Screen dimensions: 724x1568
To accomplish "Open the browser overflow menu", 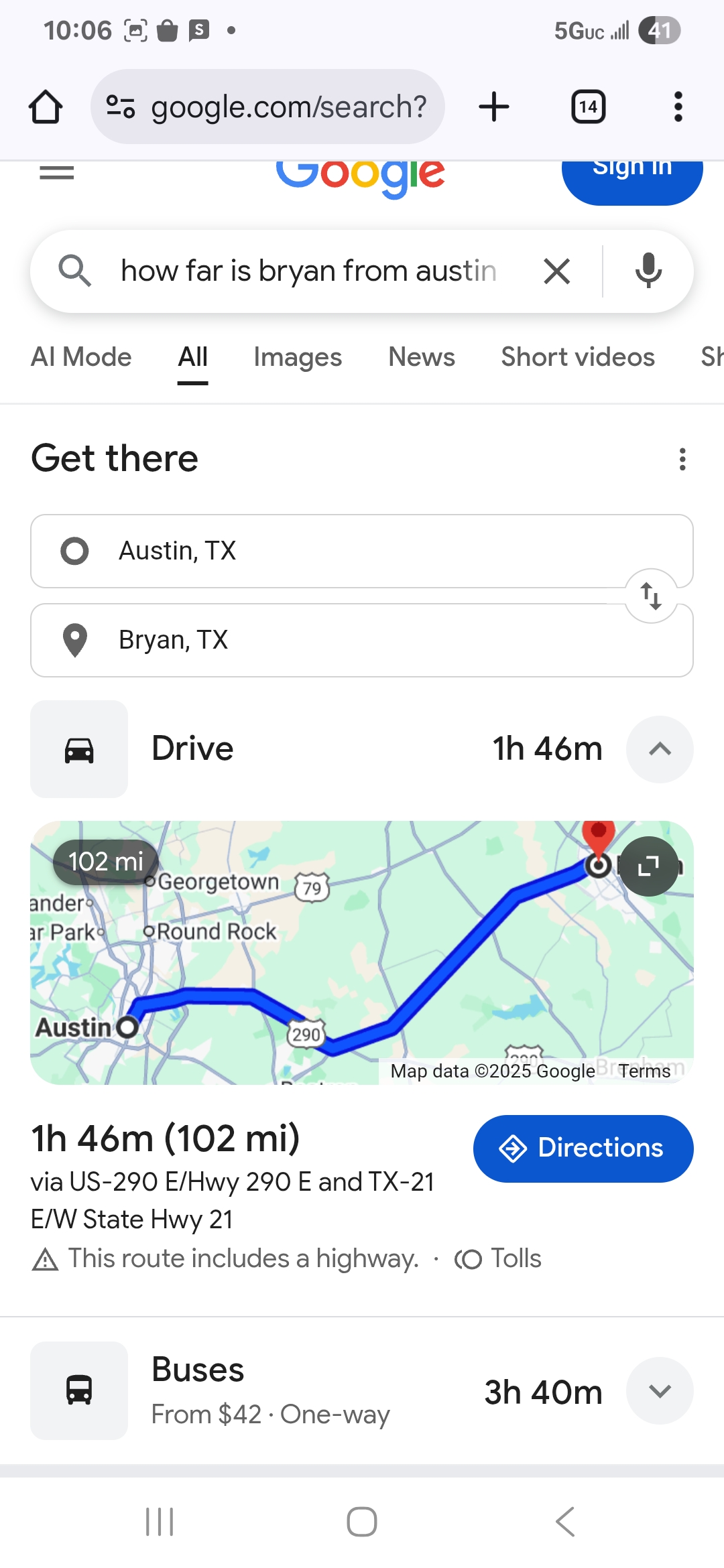I will coord(678,107).
